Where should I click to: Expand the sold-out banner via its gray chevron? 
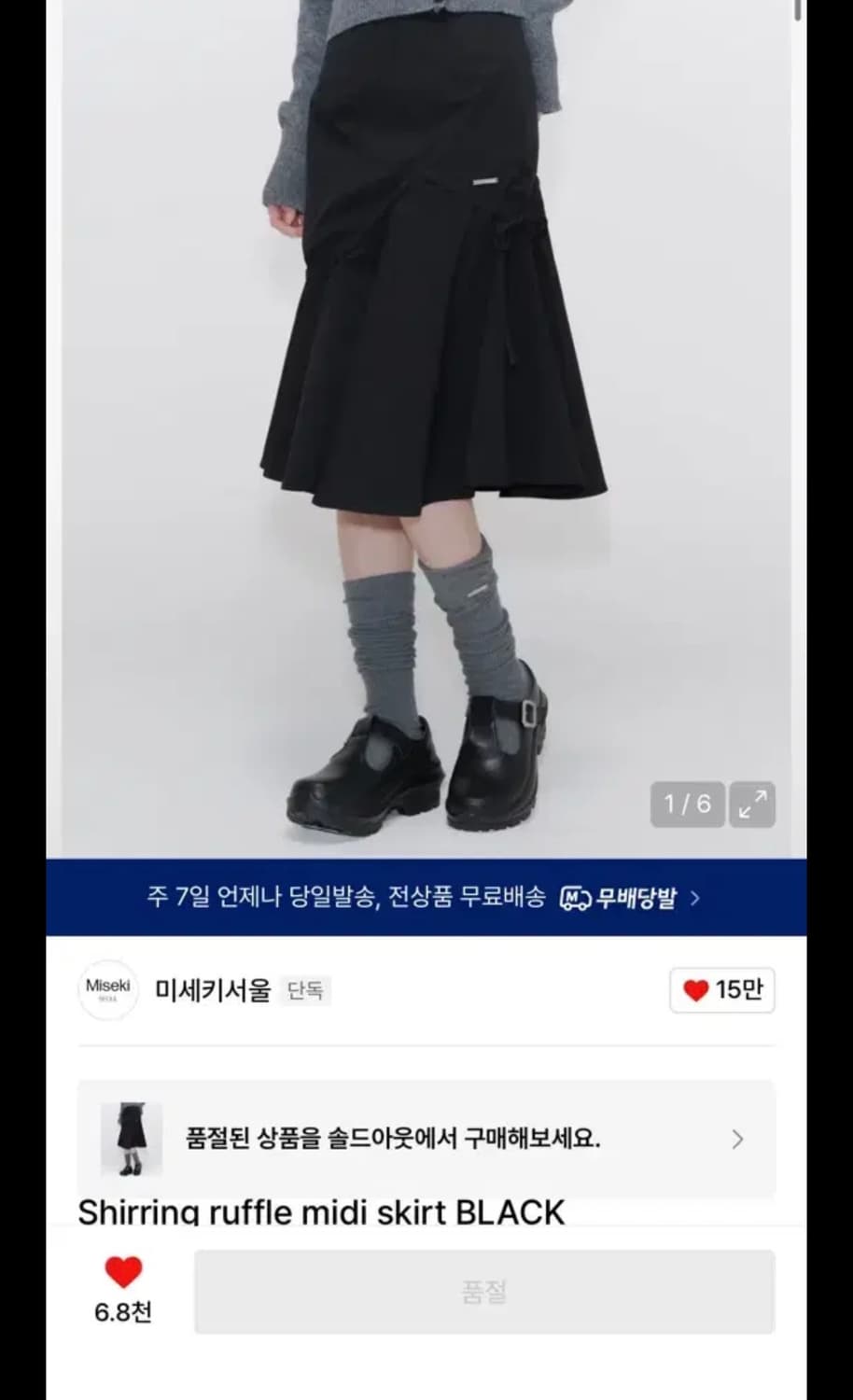pyautogui.click(x=737, y=1140)
